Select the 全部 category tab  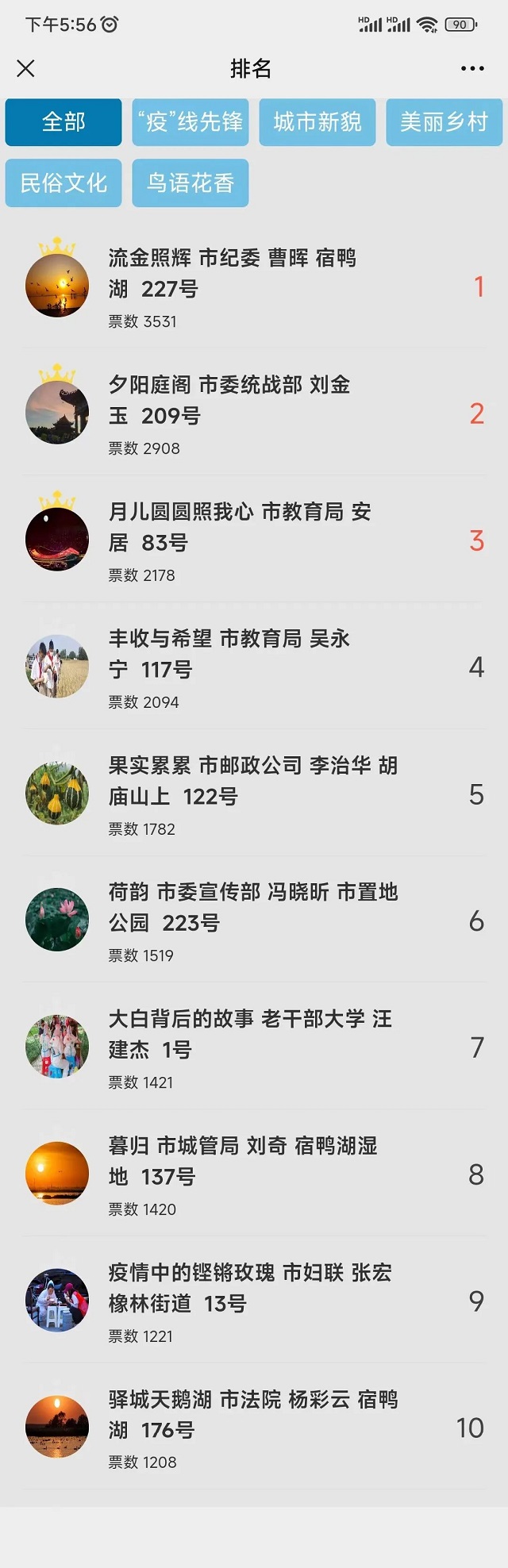coord(63,122)
